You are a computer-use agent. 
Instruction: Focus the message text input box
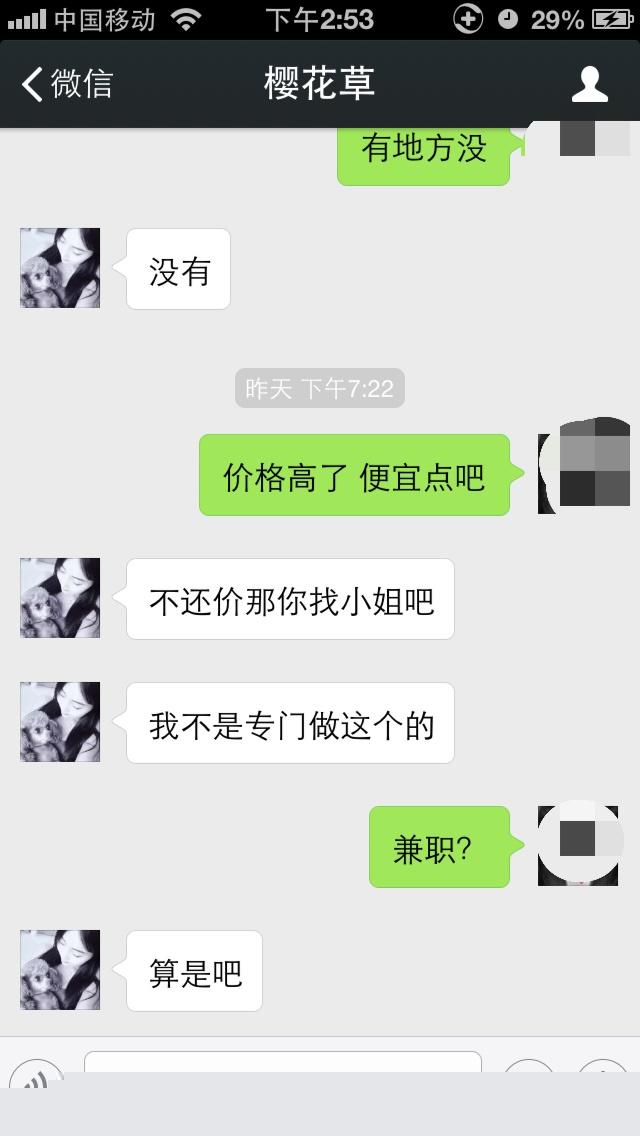282,1063
